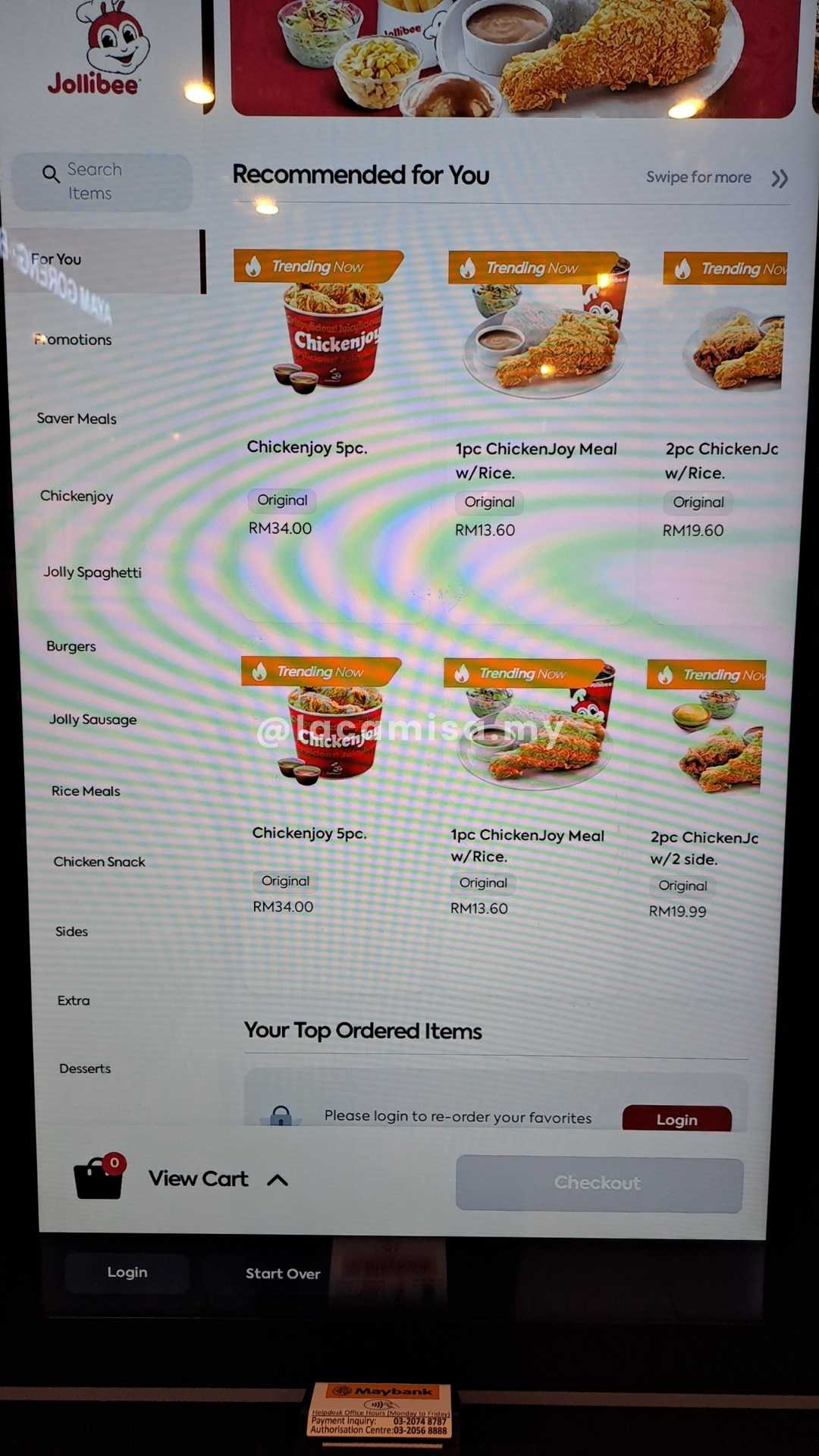
Task: Switch to the Saver Meals category
Action: pos(77,419)
